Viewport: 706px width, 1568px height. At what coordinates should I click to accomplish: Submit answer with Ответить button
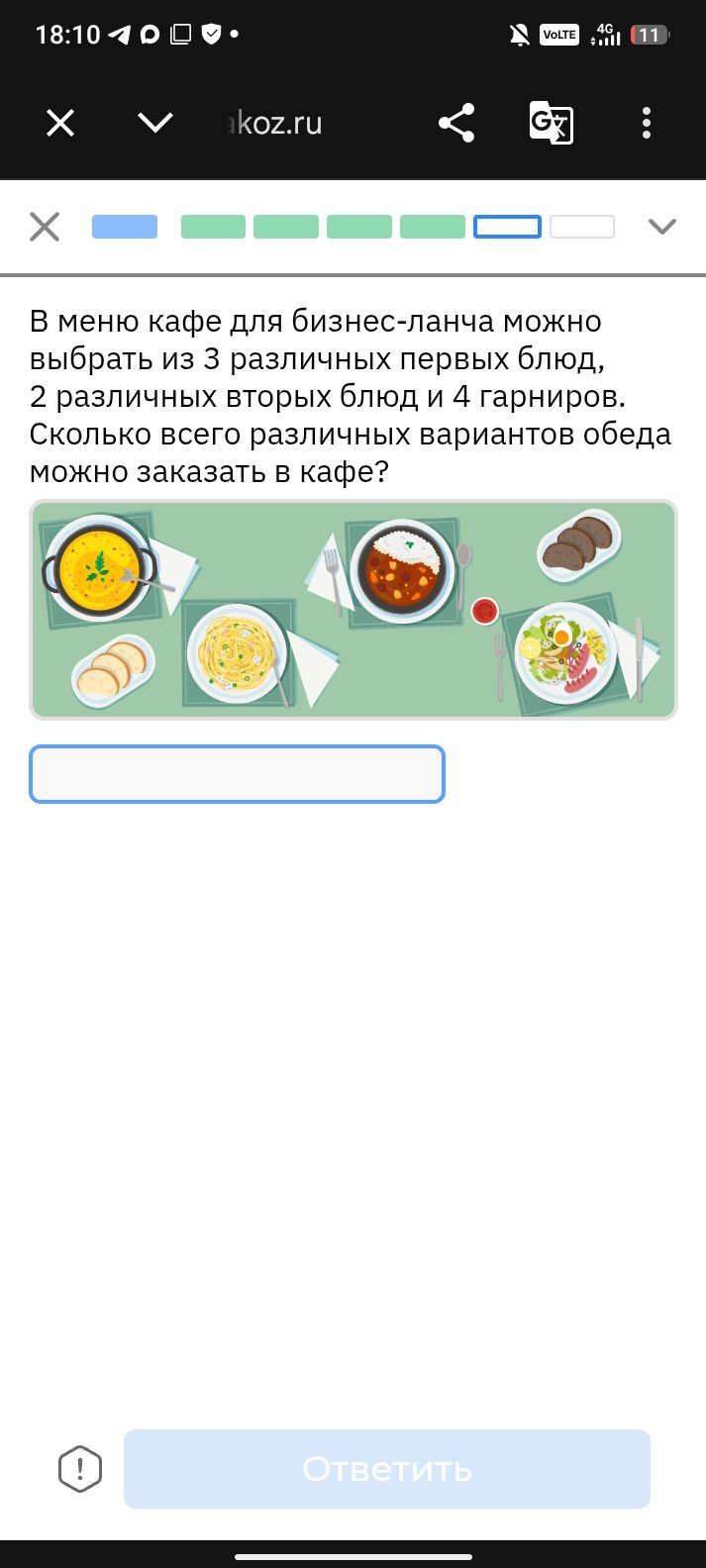click(387, 1469)
